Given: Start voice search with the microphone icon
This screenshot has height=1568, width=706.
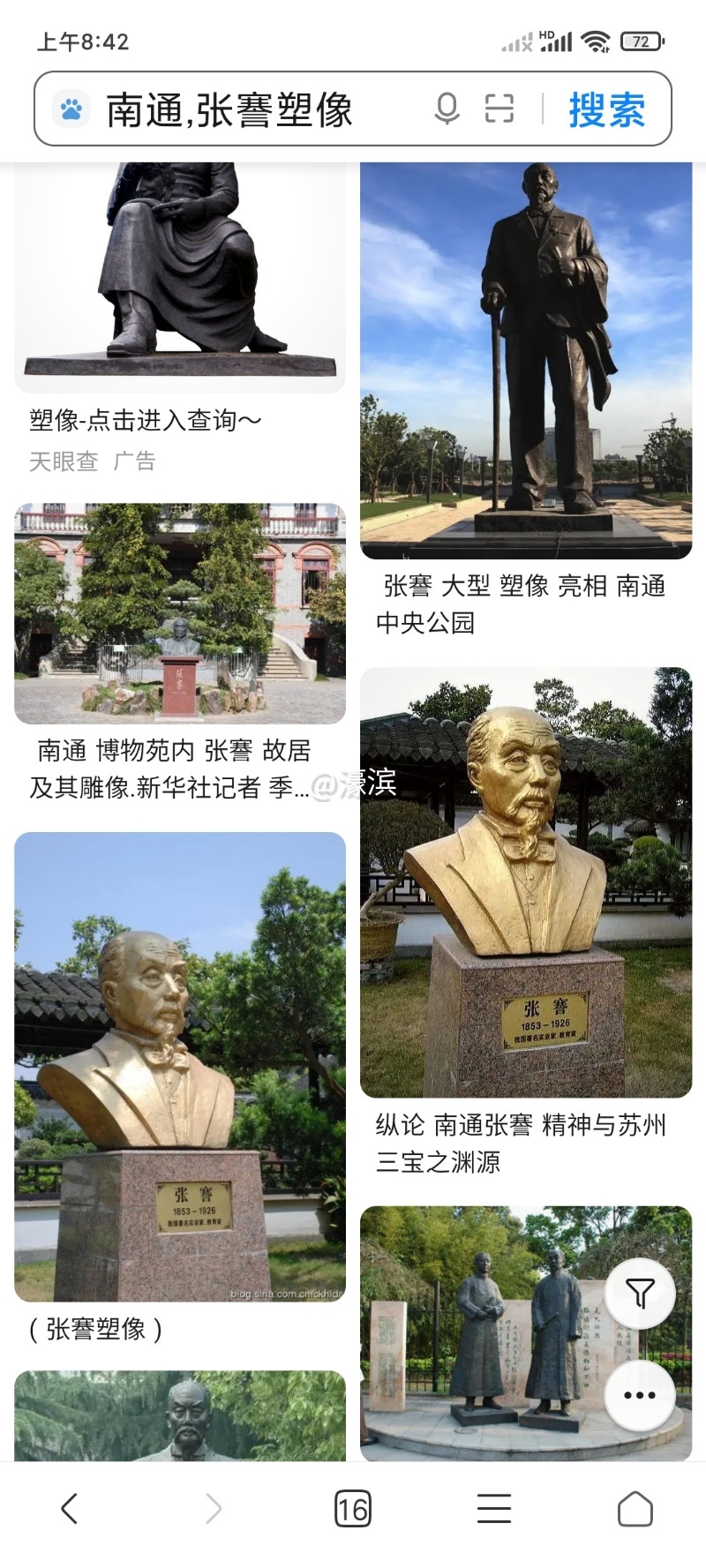Looking at the screenshot, I should (x=447, y=109).
